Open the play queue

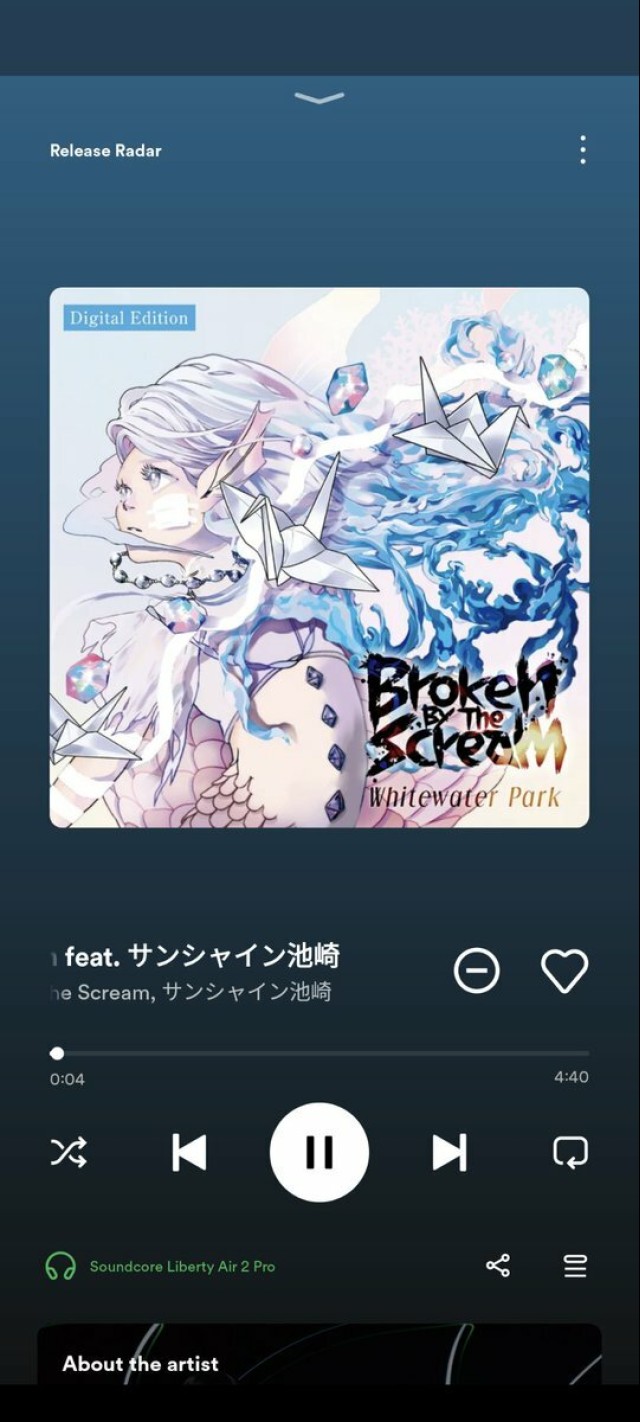coord(575,1266)
